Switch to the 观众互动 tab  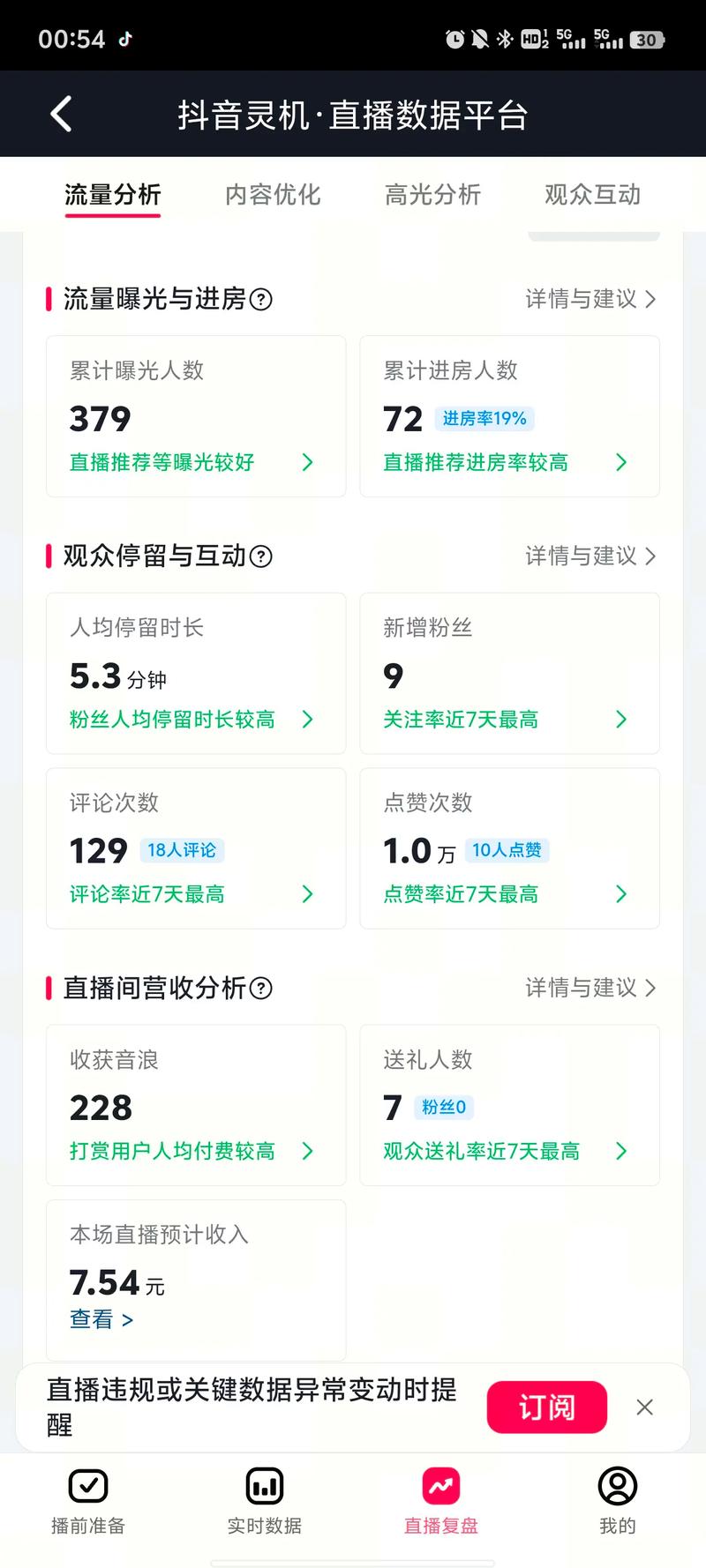tap(592, 194)
